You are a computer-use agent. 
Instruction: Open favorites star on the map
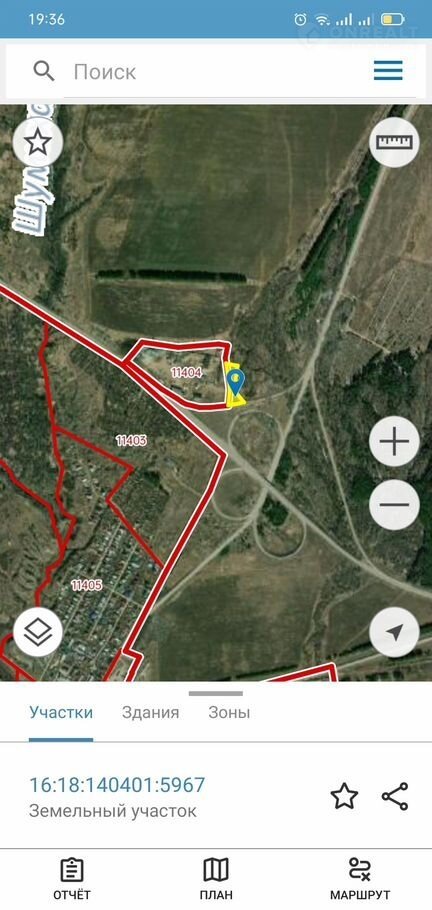click(x=38, y=142)
